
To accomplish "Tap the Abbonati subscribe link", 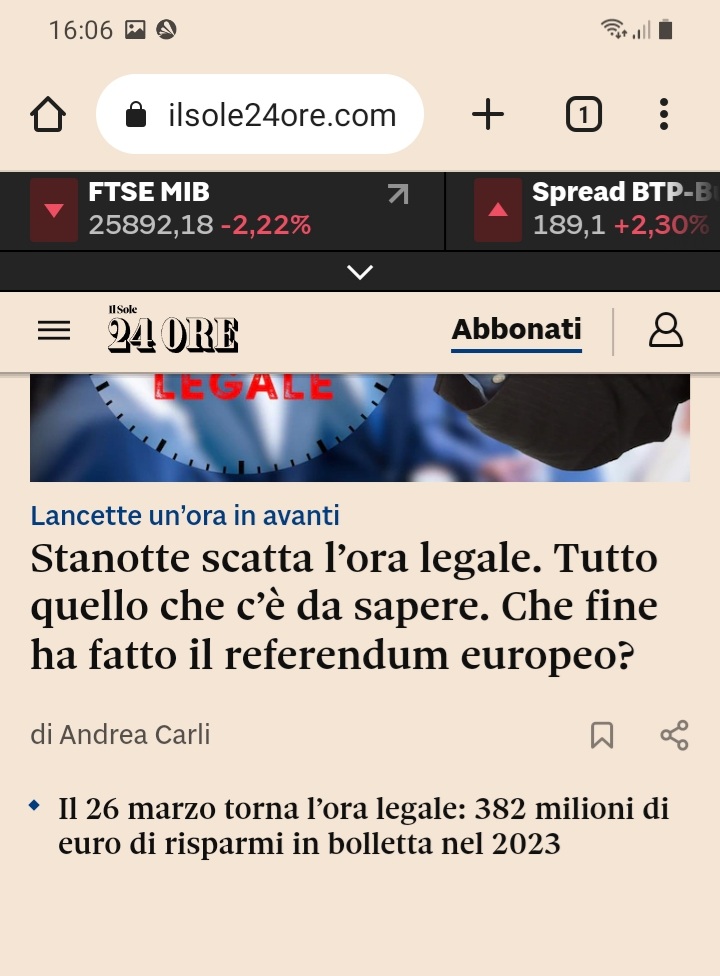I will [x=516, y=330].
